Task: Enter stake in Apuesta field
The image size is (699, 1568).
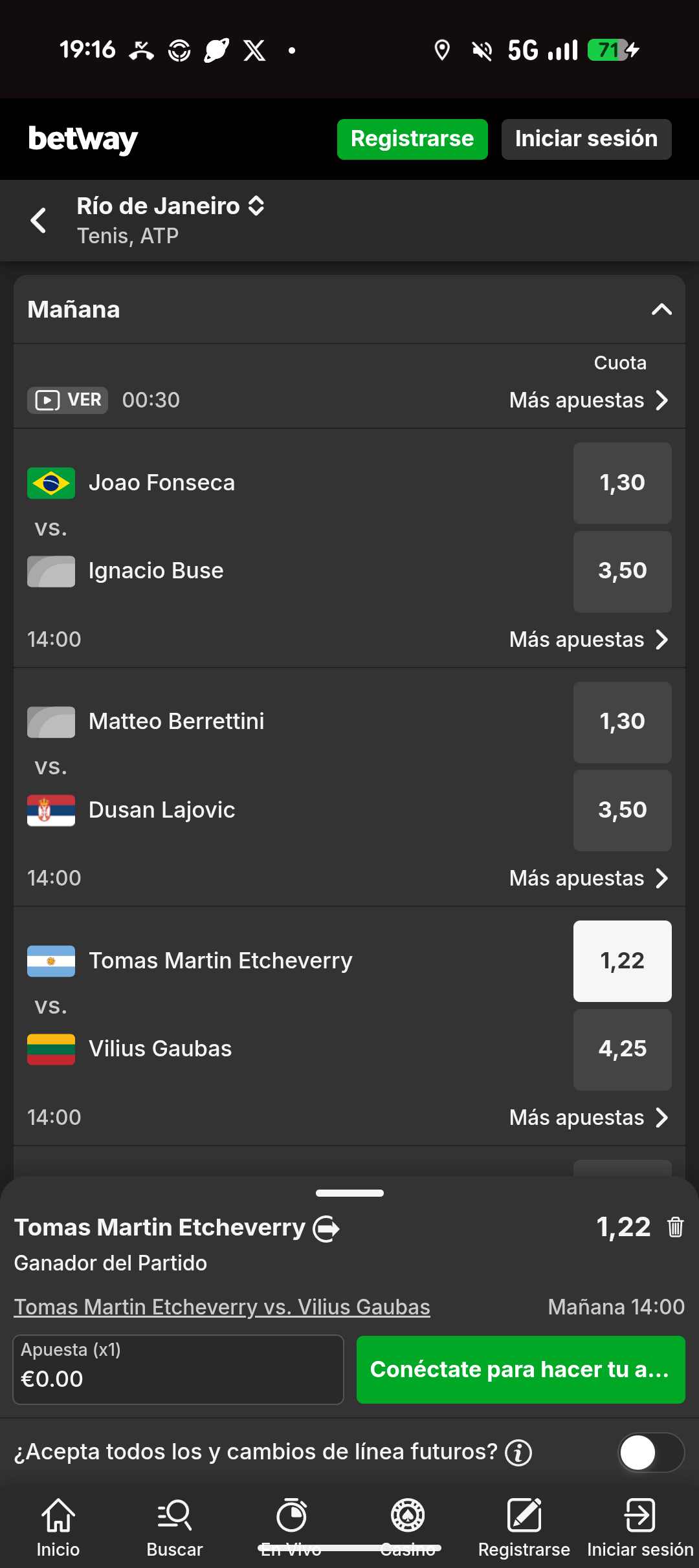Action: [178, 1369]
